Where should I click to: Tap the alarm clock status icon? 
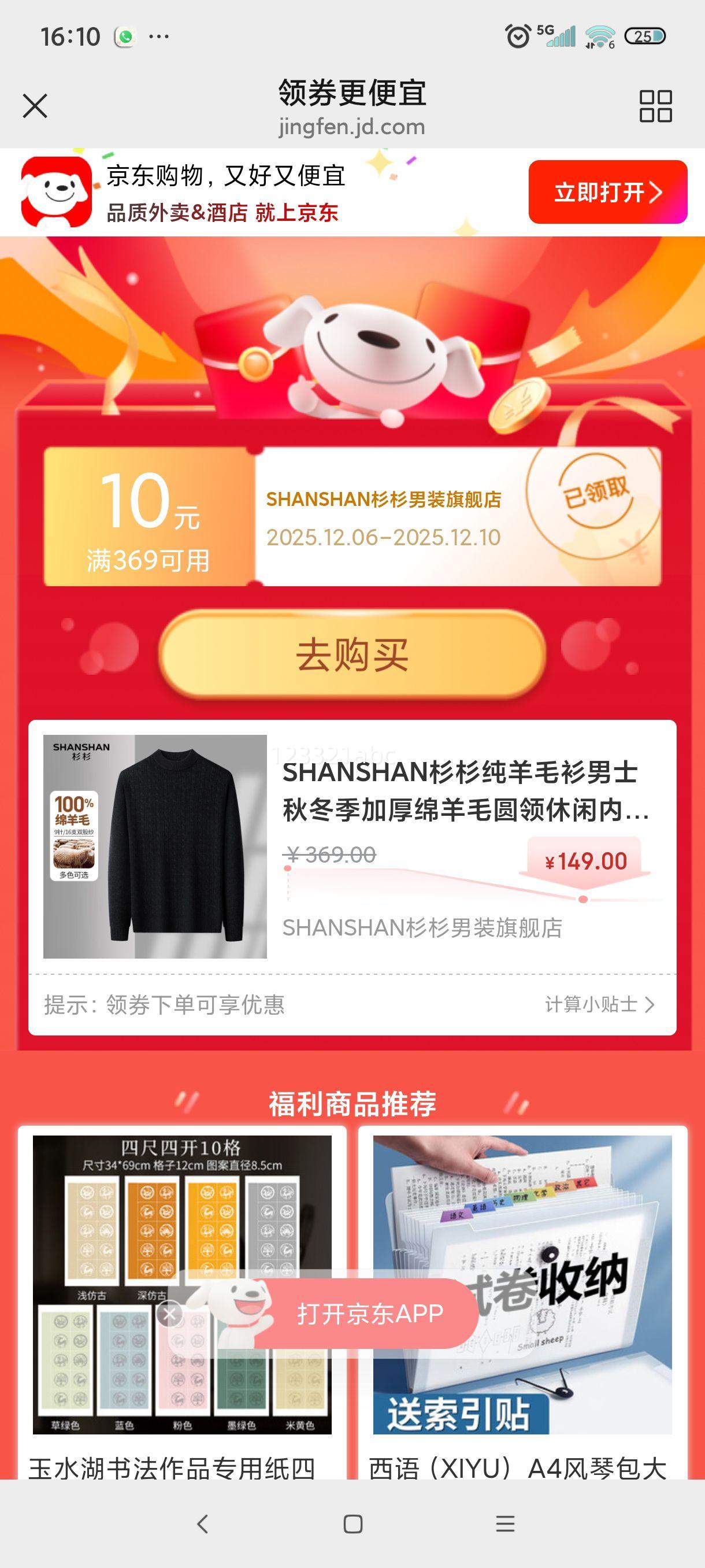point(518,35)
